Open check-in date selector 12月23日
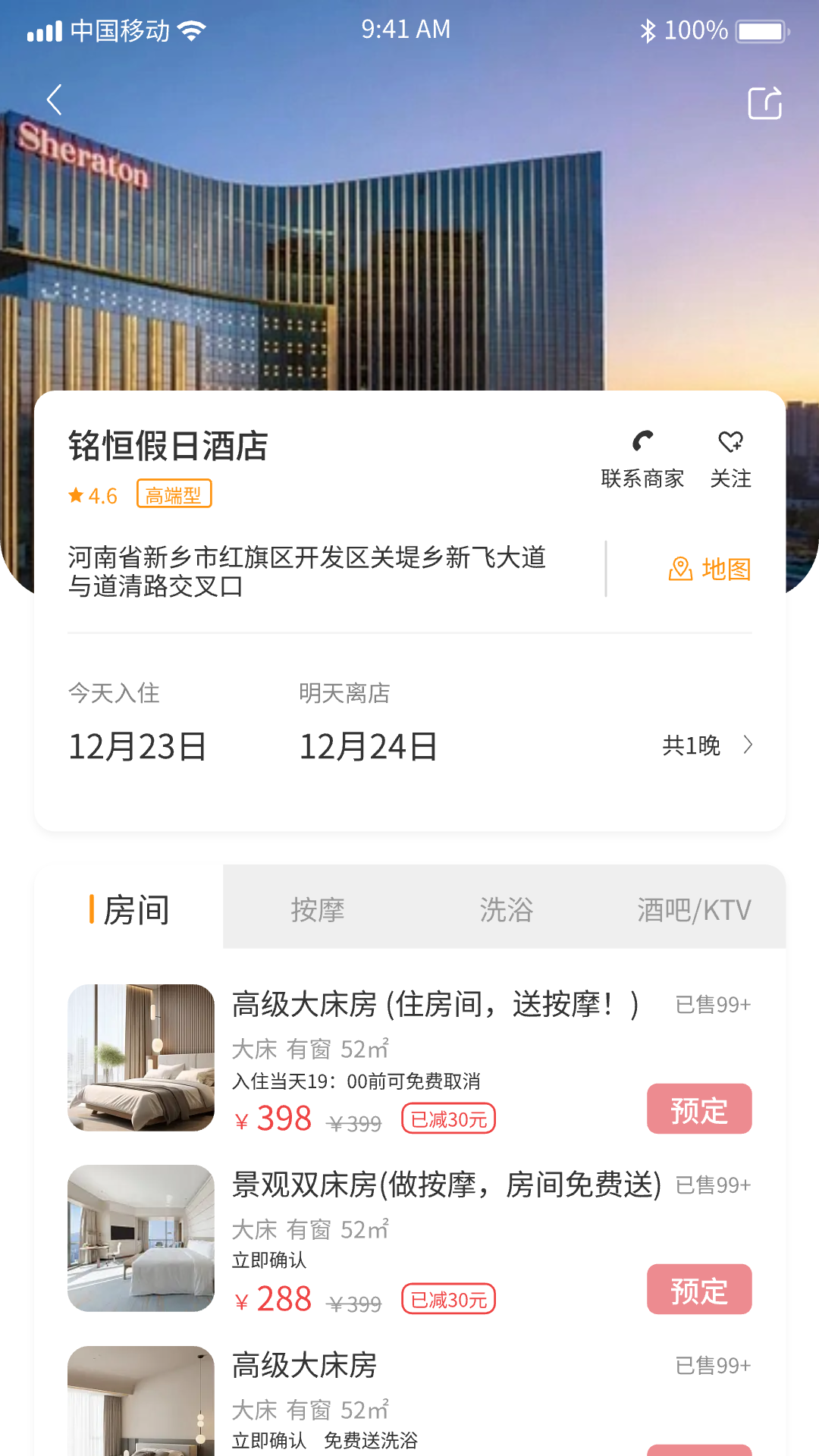The width and height of the screenshot is (819, 1456). point(136,745)
